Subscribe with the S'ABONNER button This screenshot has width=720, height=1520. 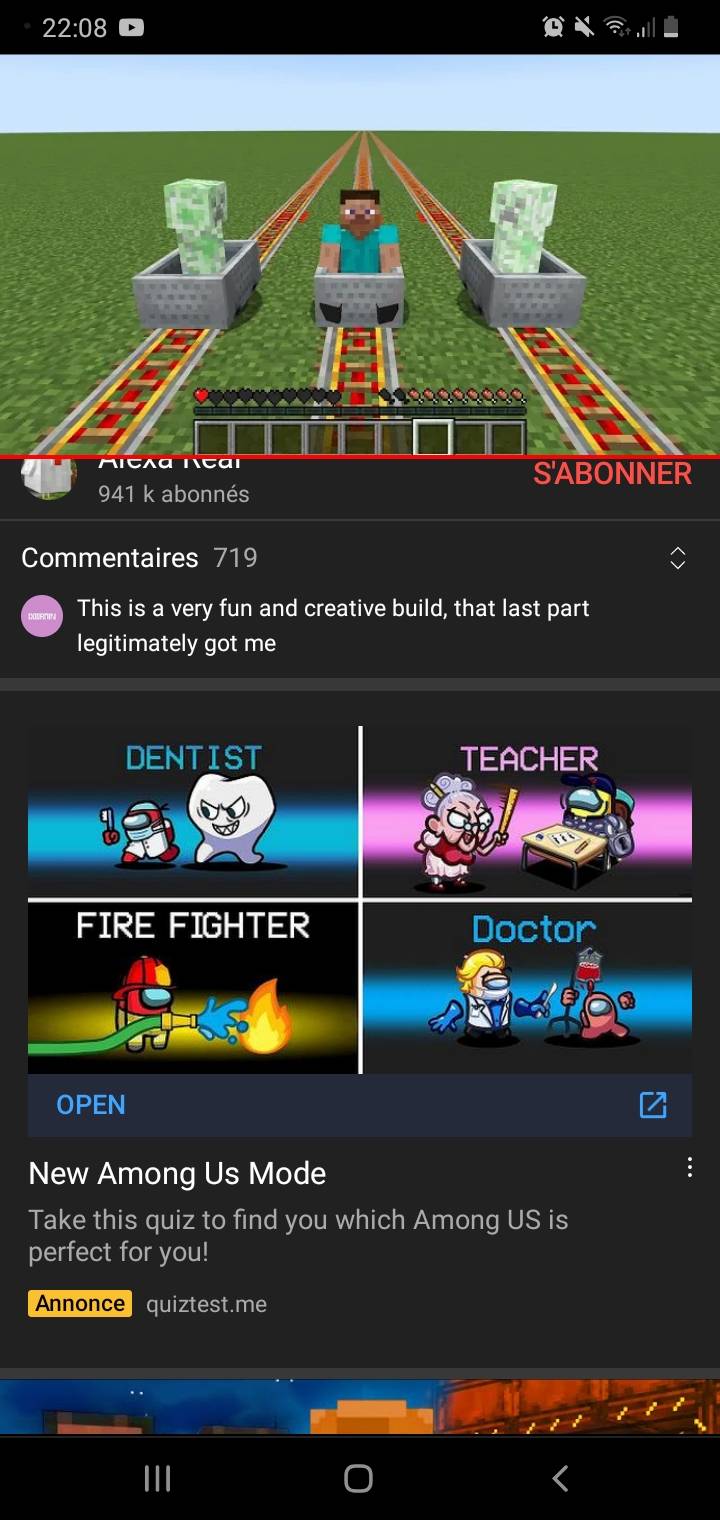point(612,474)
